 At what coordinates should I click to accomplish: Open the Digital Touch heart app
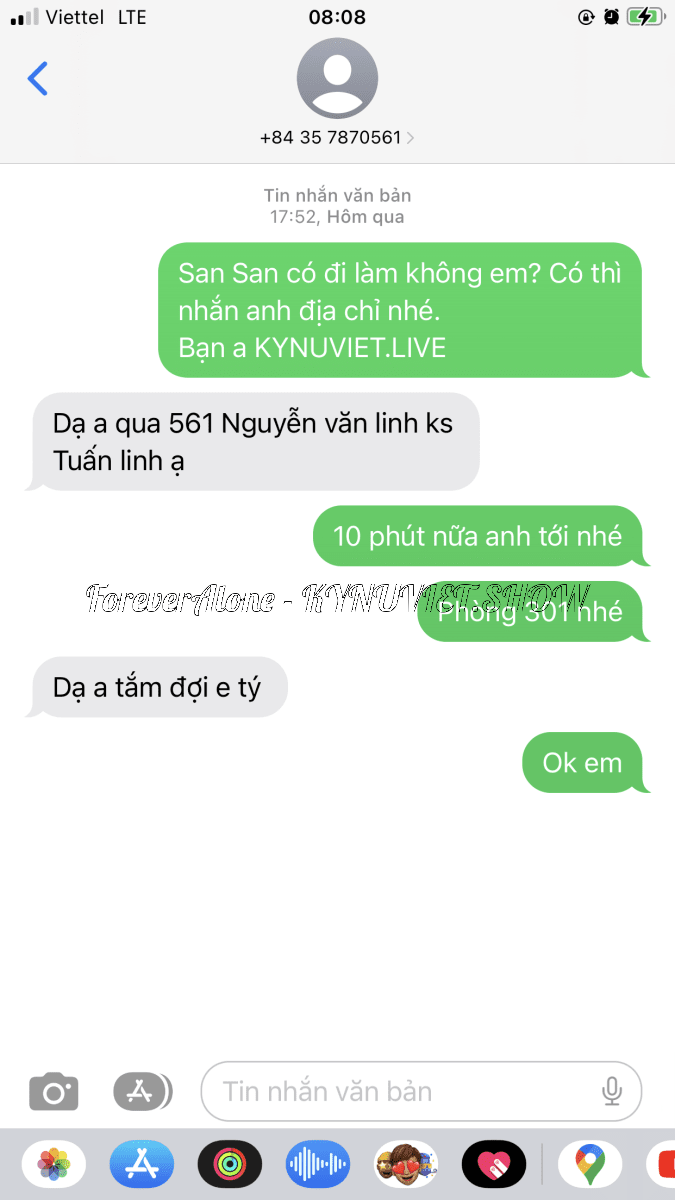494,1164
